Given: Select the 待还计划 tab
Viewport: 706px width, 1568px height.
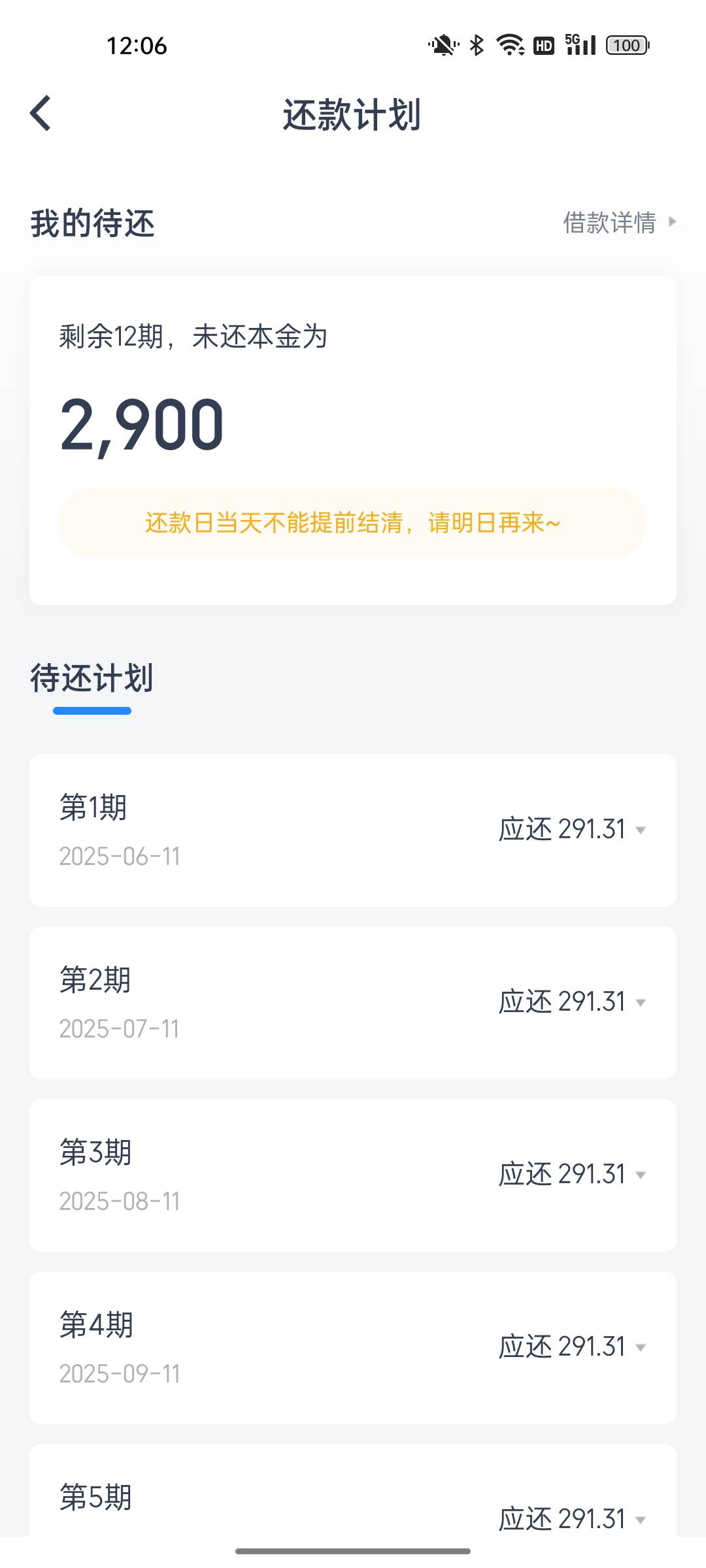Looking at the screenshot, I should point(92,678).
